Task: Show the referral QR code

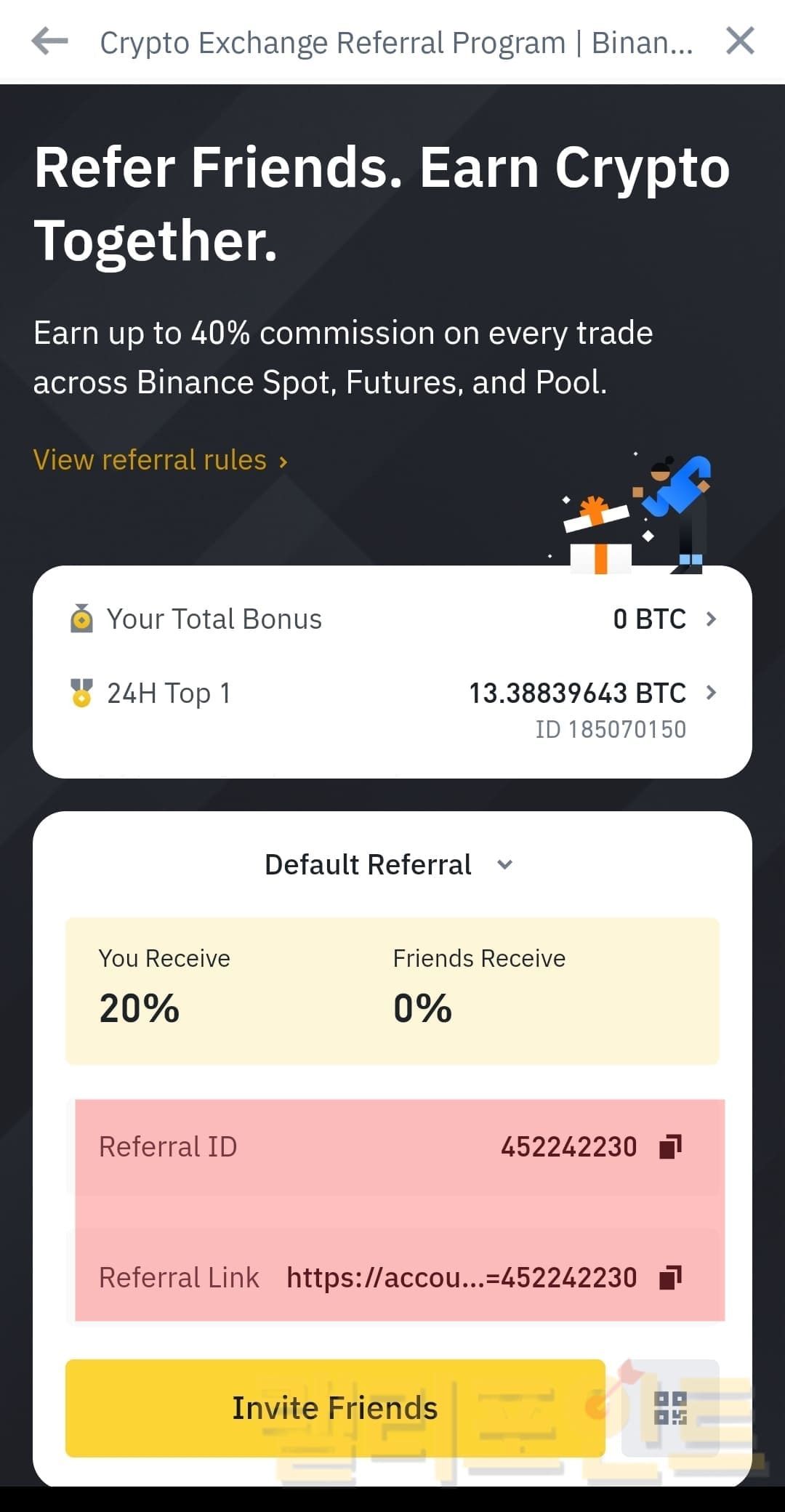Action: pos(670,1408)
